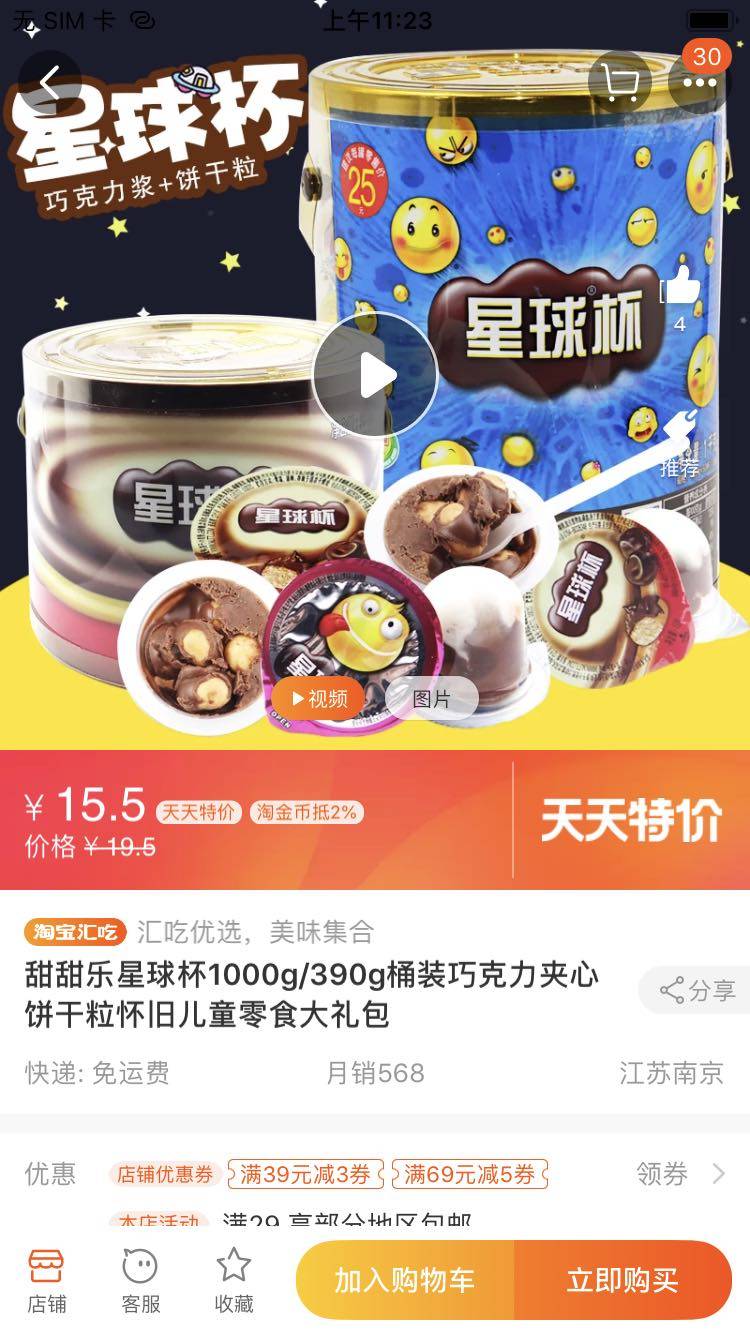This screenshot has width=750, height=1334.
Task: Go back using the arrow icon
Action: coord(49,81)
